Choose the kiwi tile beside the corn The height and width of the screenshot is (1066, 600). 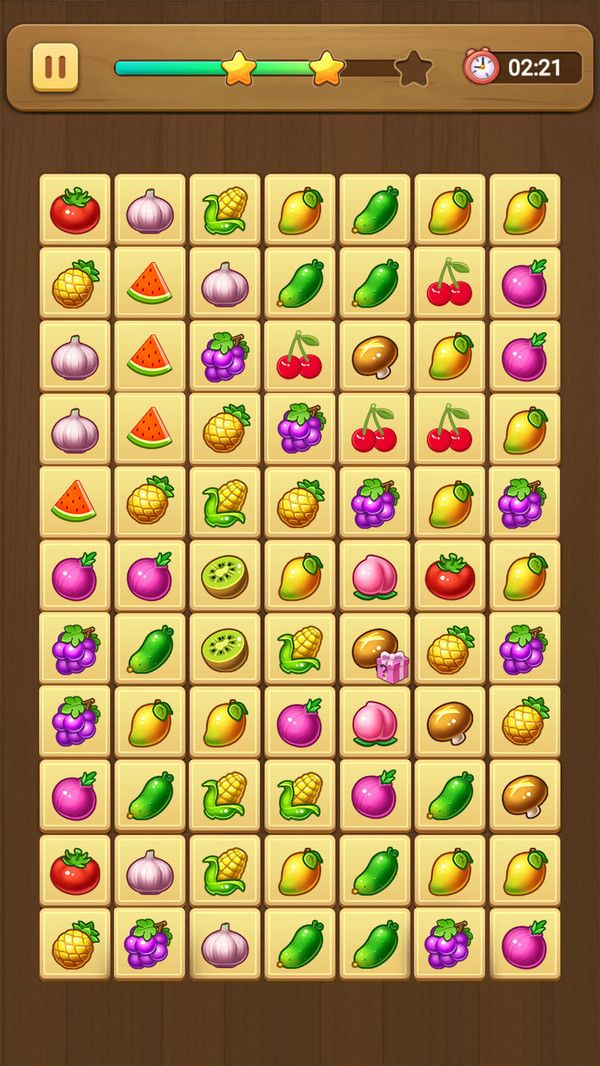click(224, 650)
